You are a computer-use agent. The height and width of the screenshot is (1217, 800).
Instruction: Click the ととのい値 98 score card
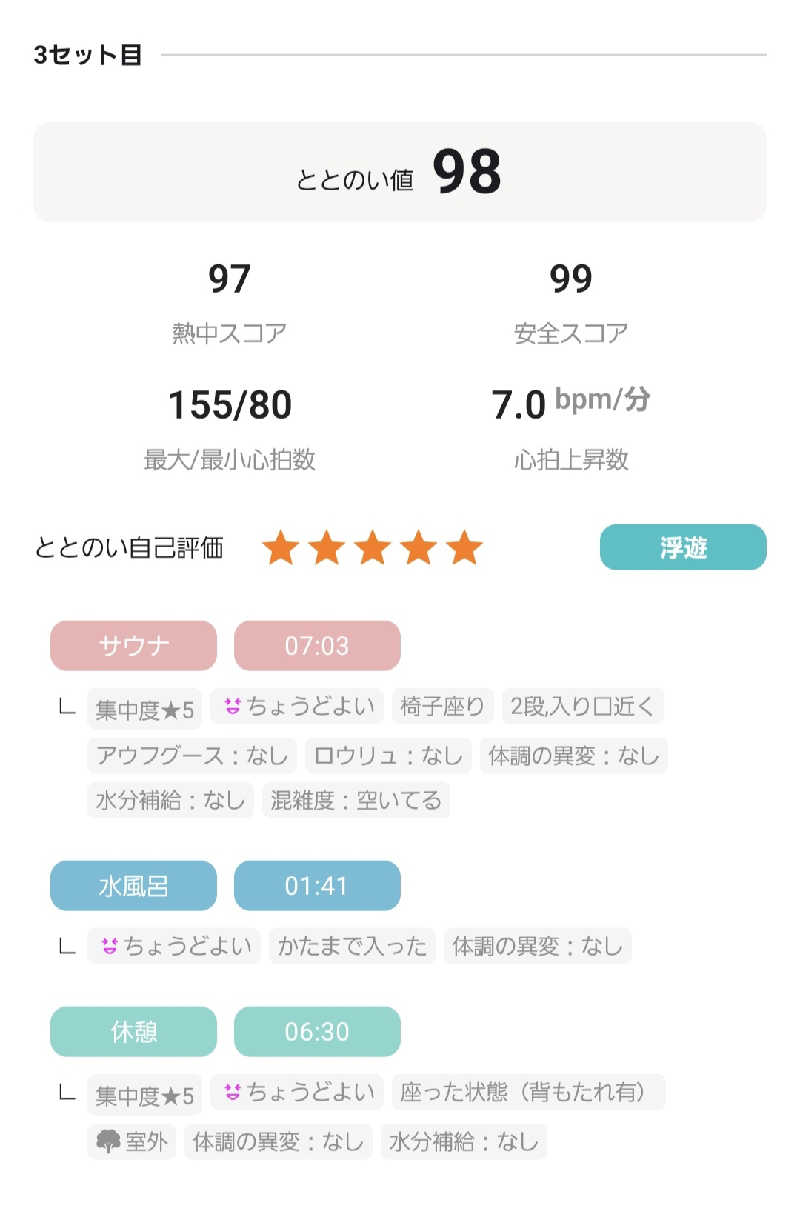[x=400, y=172]
